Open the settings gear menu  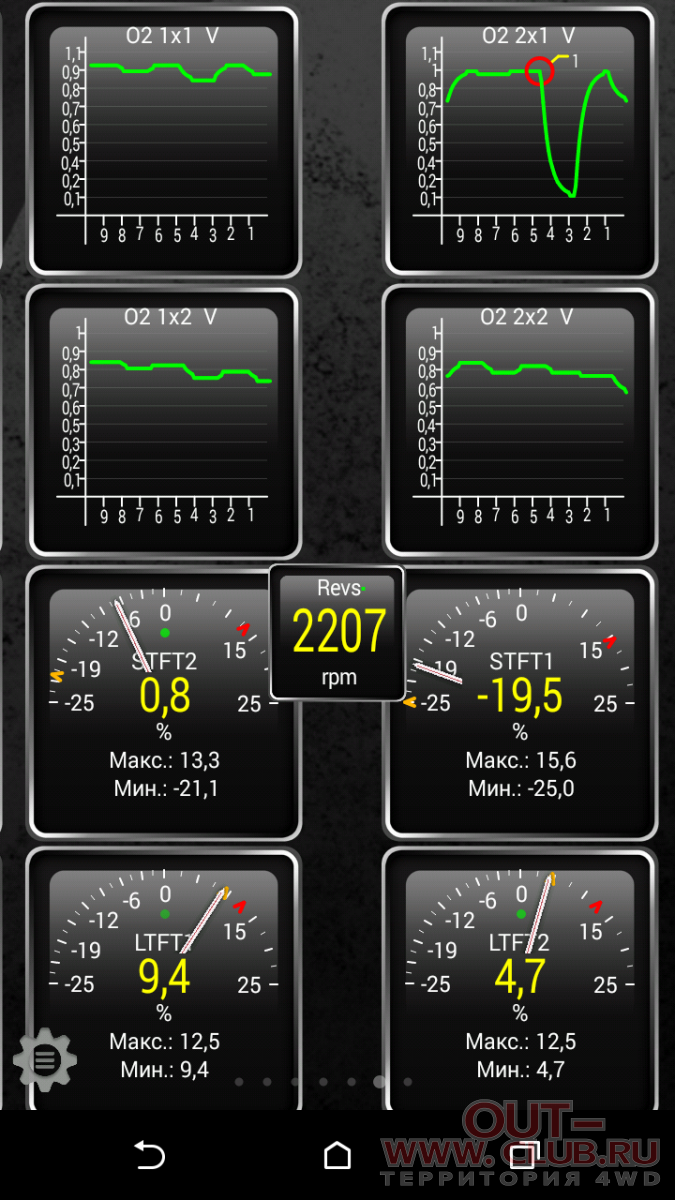click(x=45, y=1059)
